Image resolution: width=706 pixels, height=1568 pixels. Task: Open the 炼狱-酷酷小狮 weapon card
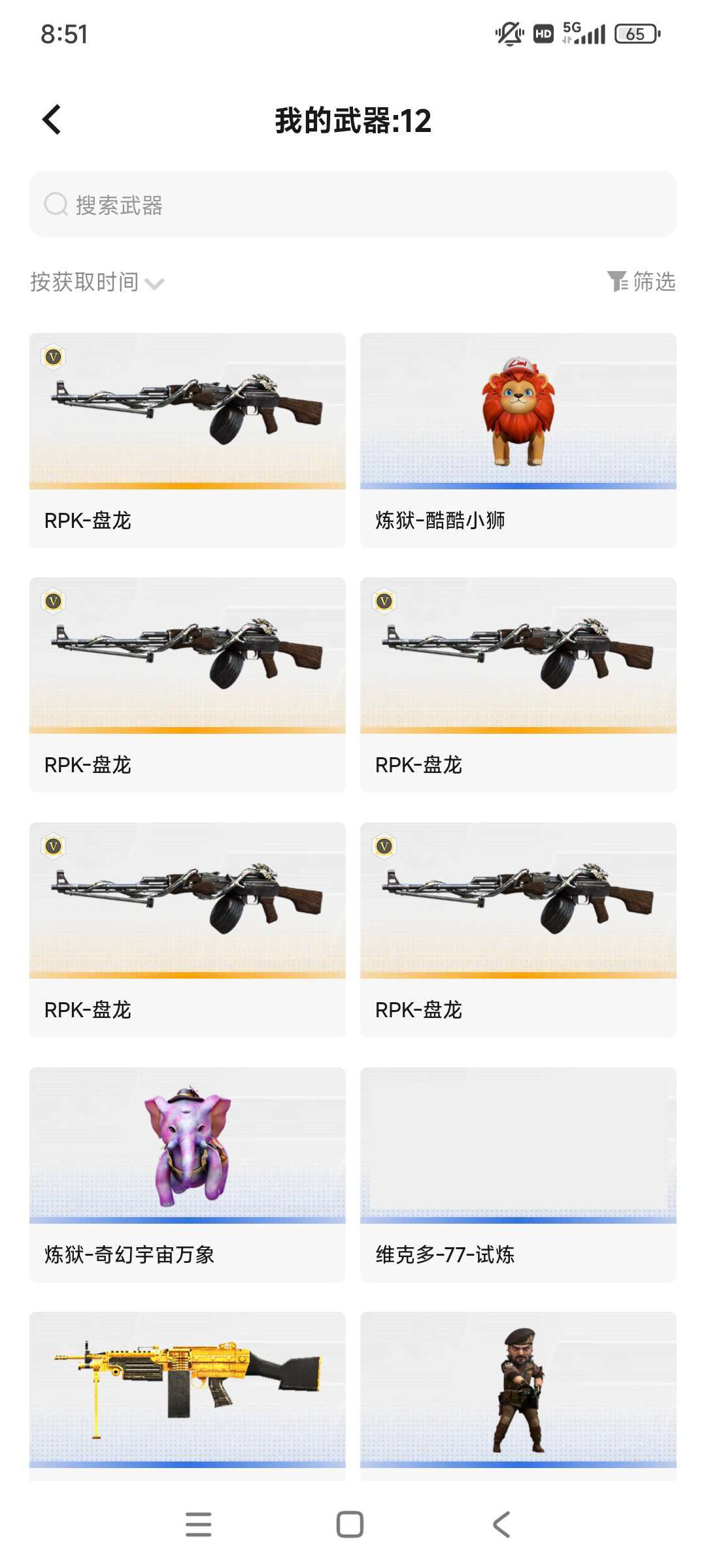point(518,440)
